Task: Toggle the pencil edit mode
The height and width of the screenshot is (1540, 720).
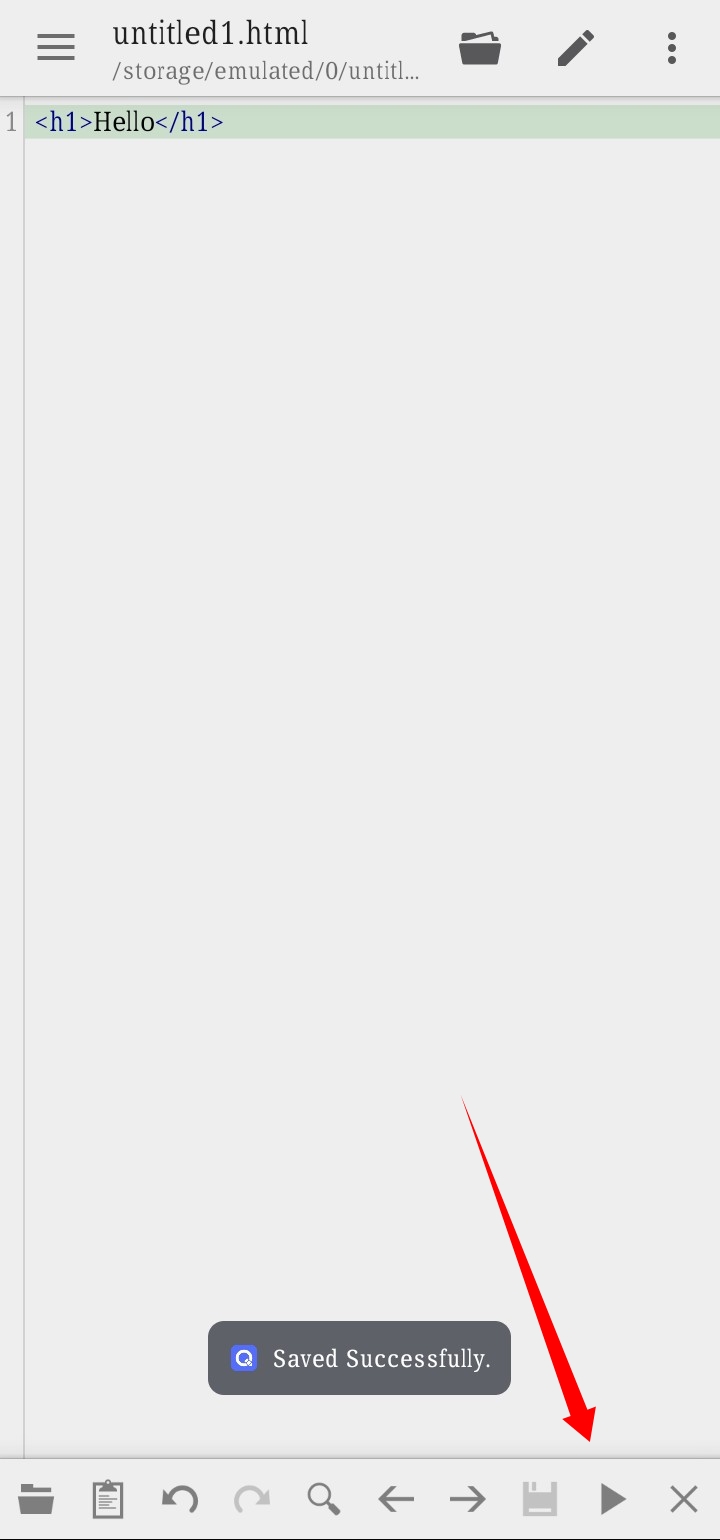Action: 576,47
